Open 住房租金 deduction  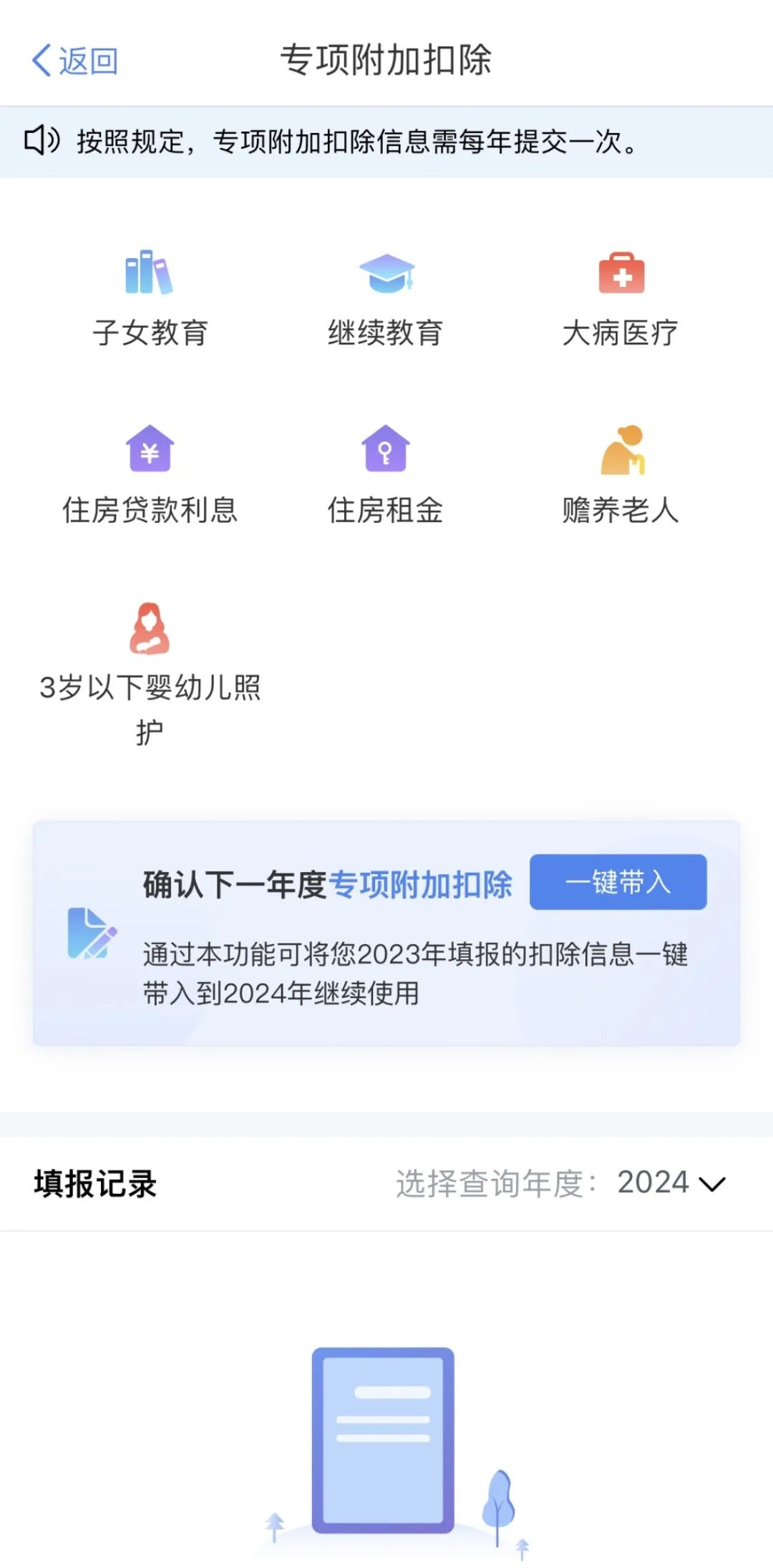click(x=386, y=476)
